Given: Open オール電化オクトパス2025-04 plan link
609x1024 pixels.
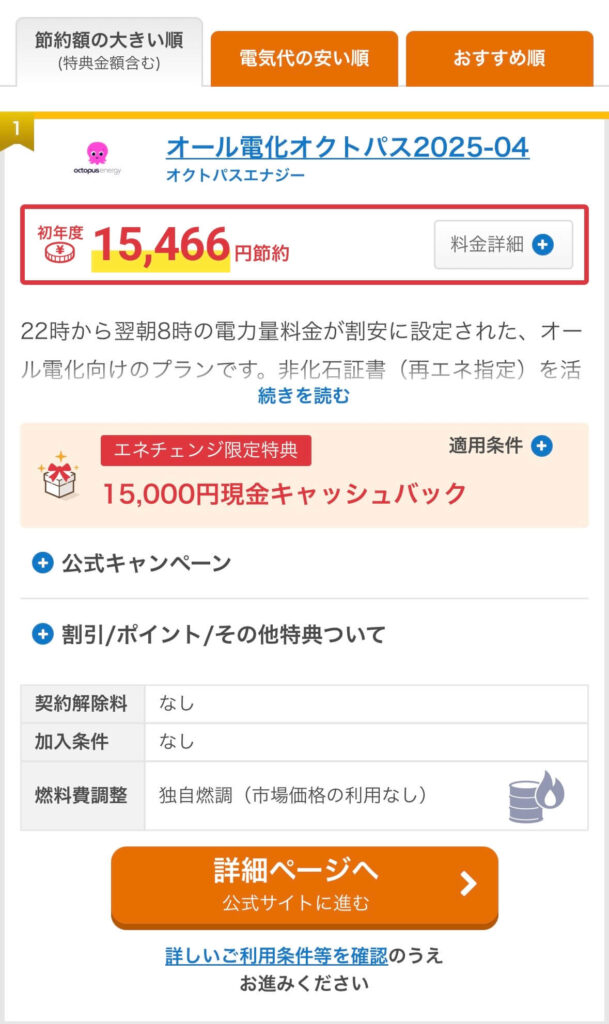Looking at the screenshot, I should (x=347, y=147).
